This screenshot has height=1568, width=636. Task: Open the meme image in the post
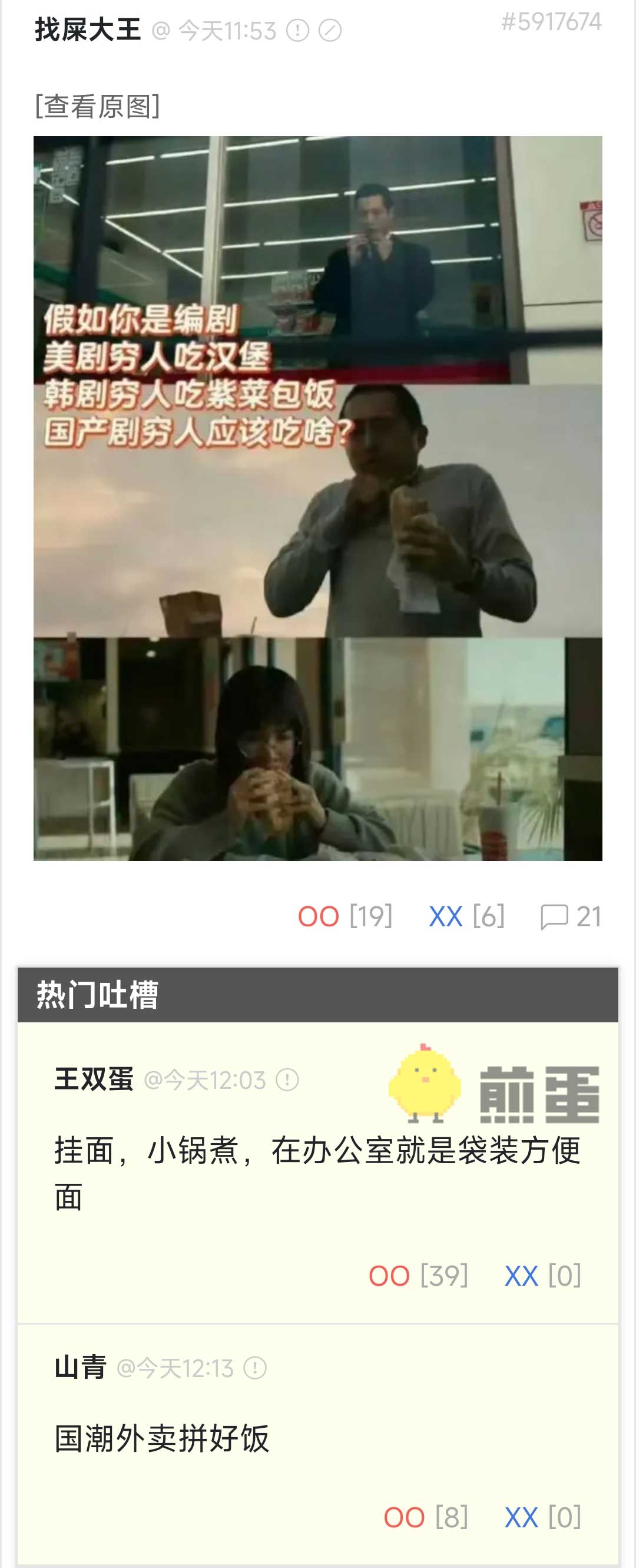(317, 498)
